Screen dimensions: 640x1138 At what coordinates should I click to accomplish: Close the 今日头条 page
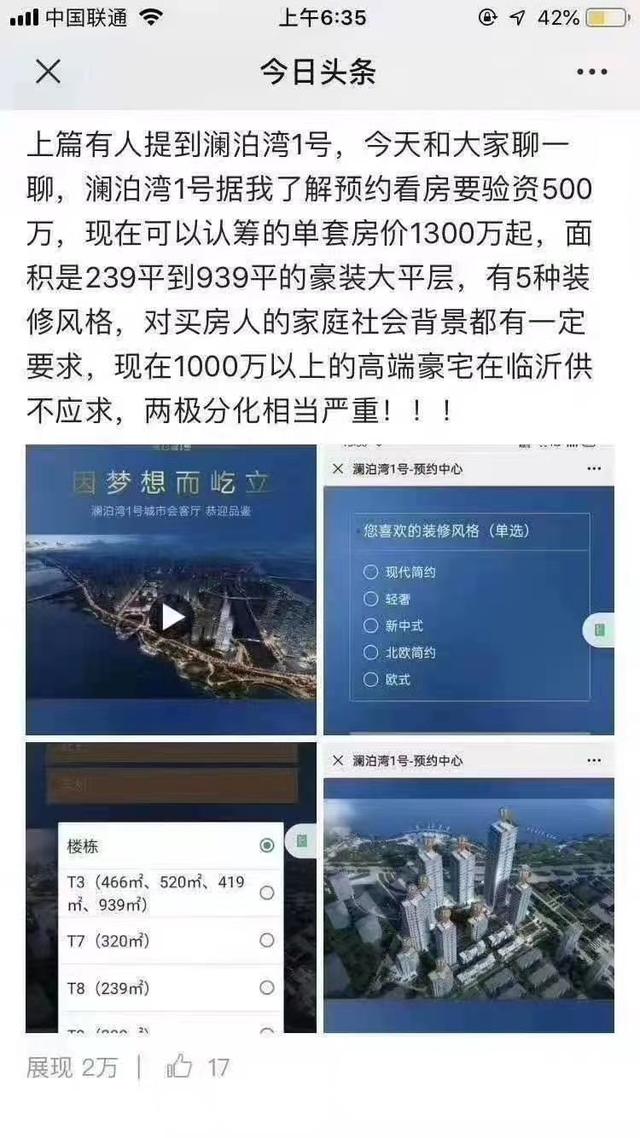coord(48,72)
